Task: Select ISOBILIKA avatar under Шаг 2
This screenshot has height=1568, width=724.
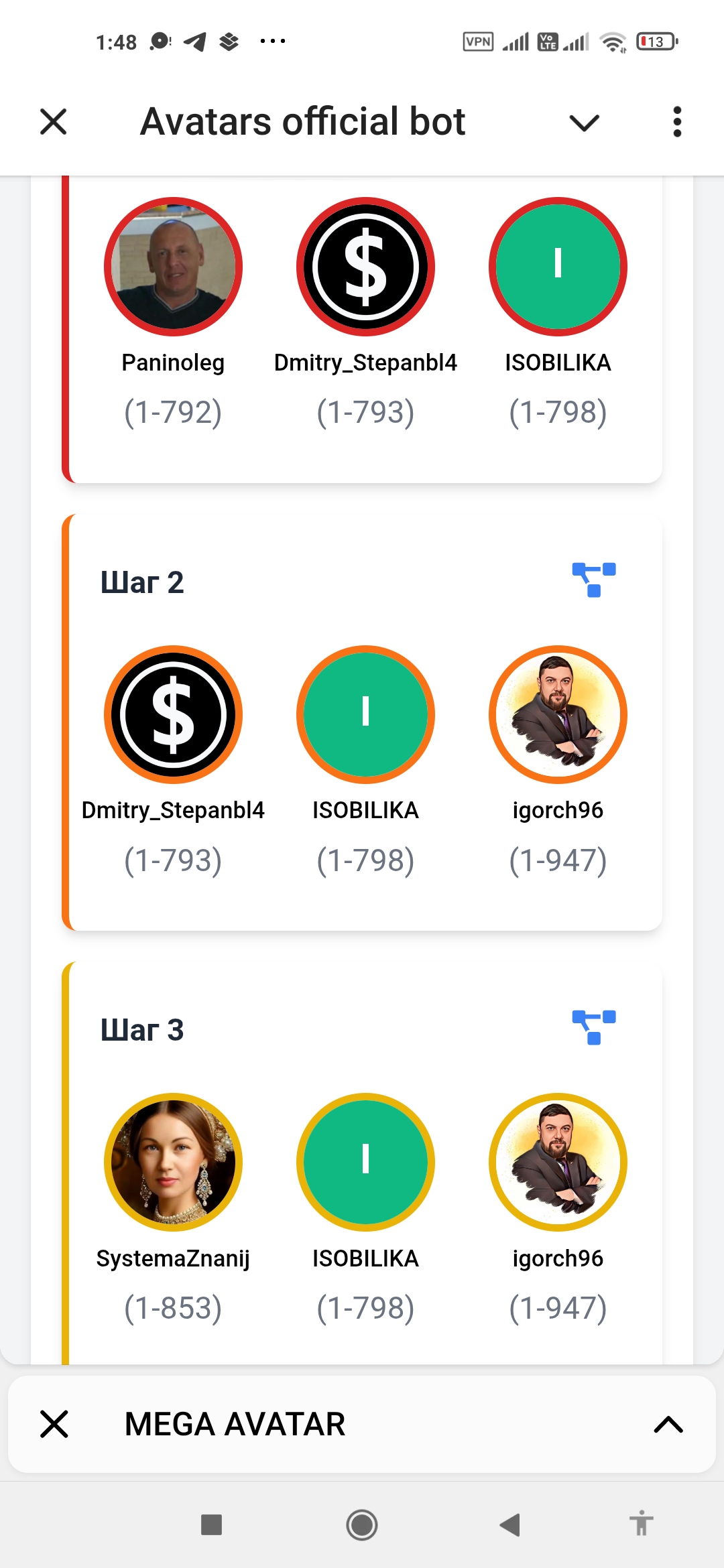Action: (x=365, y=714)
